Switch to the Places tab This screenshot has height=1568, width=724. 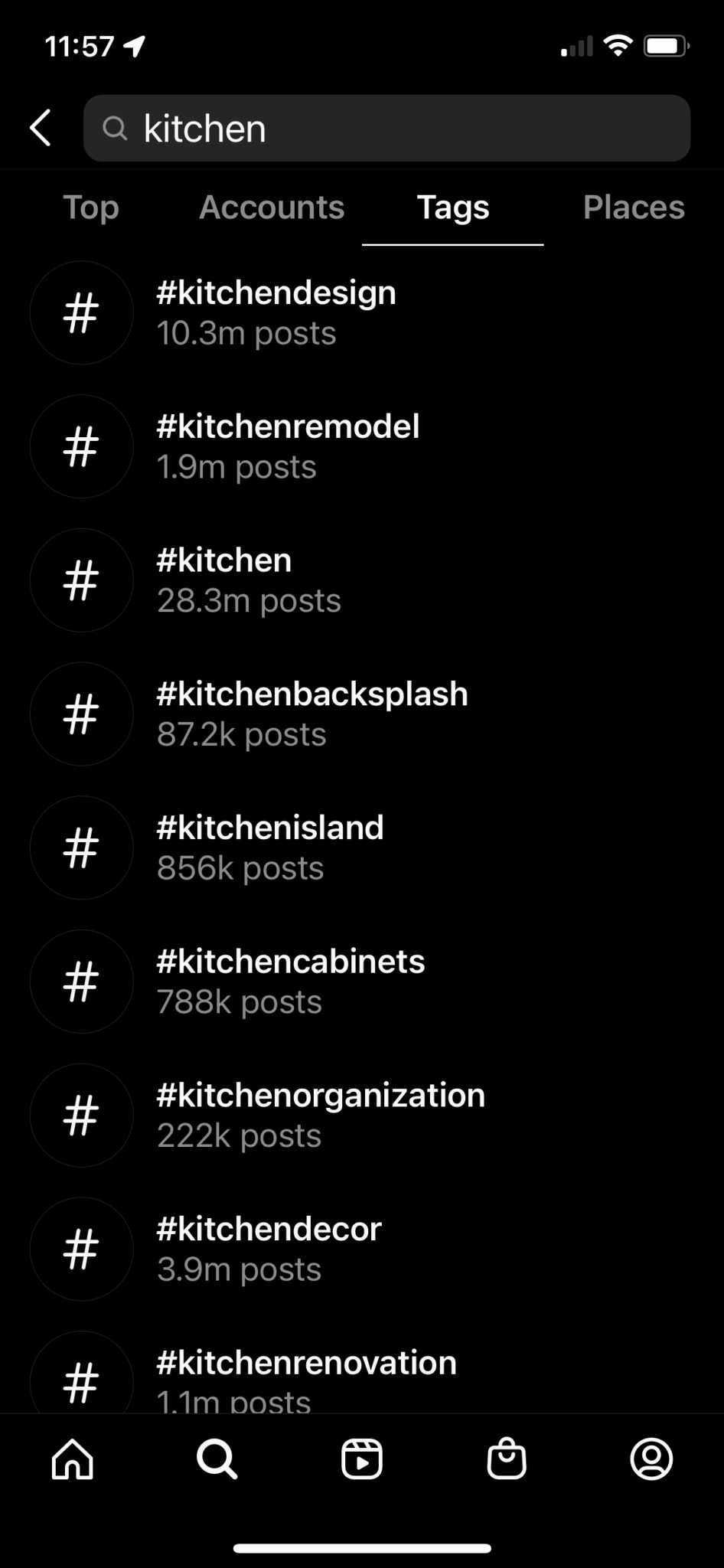[634, 207]
